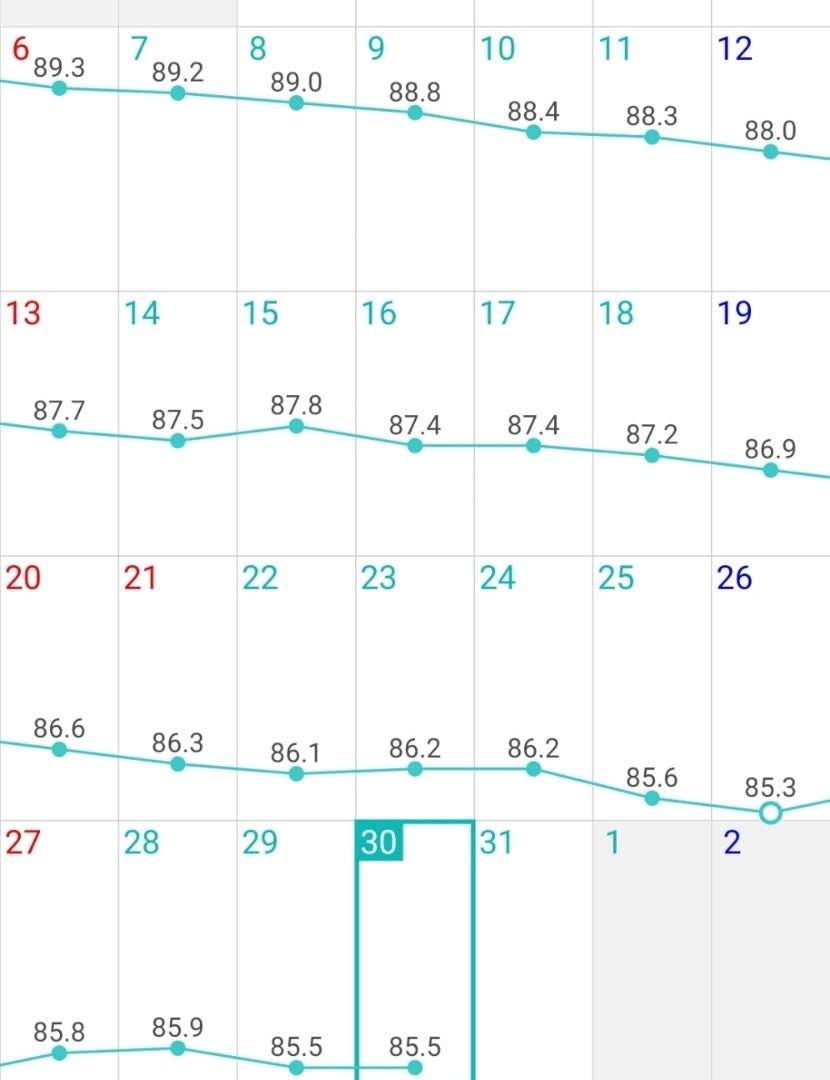Select day 12 with weight 88.0
This screenshot has width=830, height=1080.
click(x=770, y=160)
